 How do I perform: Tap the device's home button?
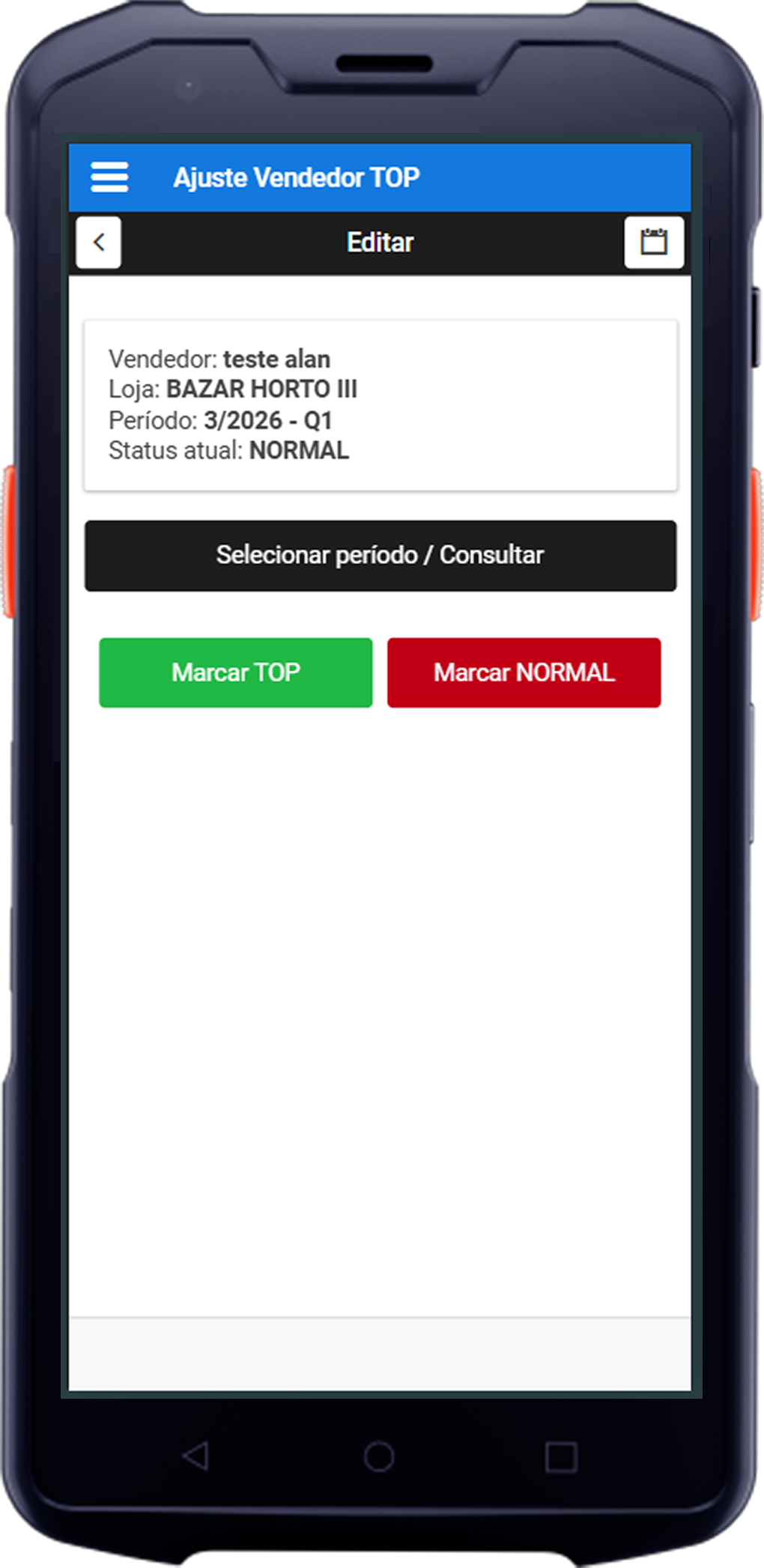tap(379, 1456)
